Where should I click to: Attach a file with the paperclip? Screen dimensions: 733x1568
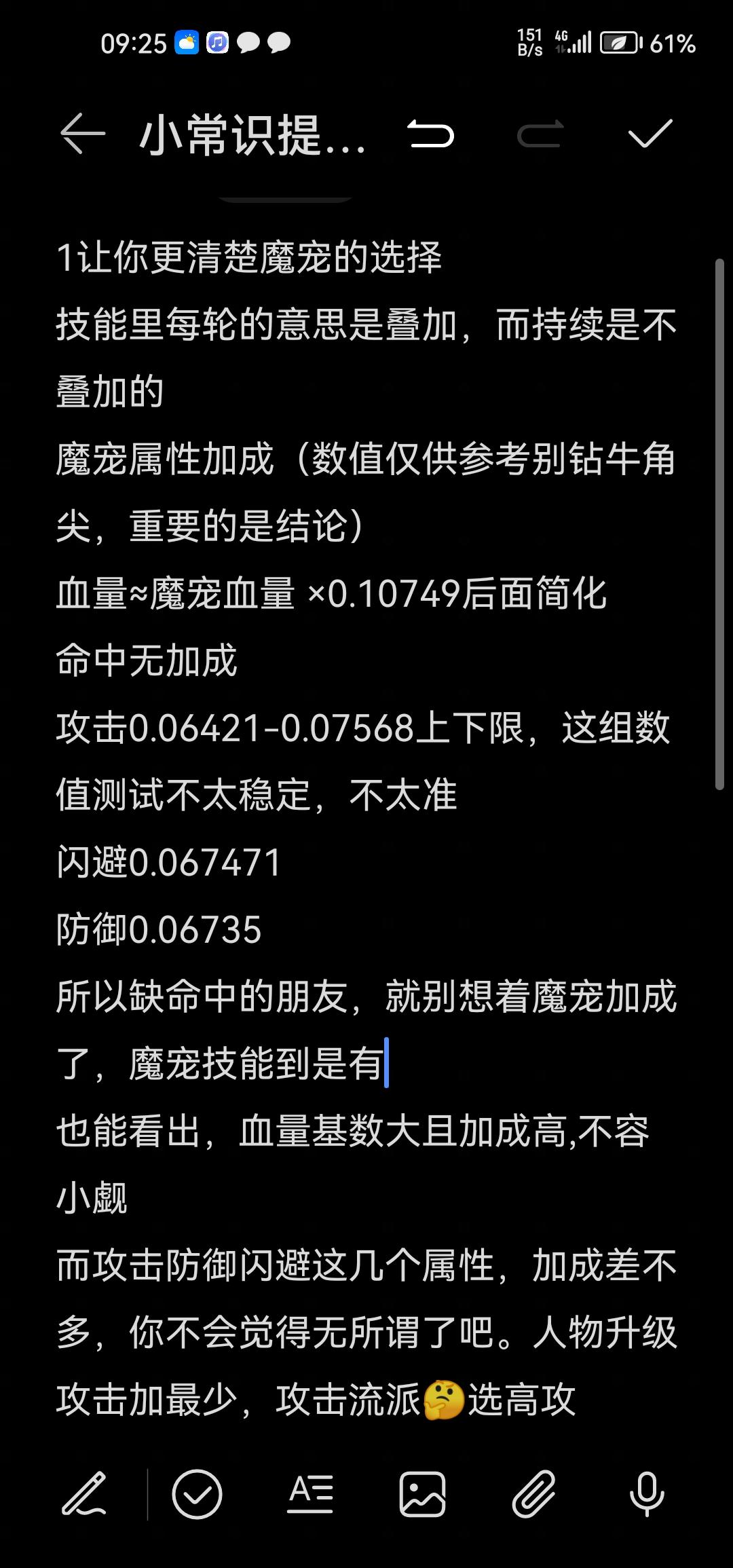pos(534,1493)
